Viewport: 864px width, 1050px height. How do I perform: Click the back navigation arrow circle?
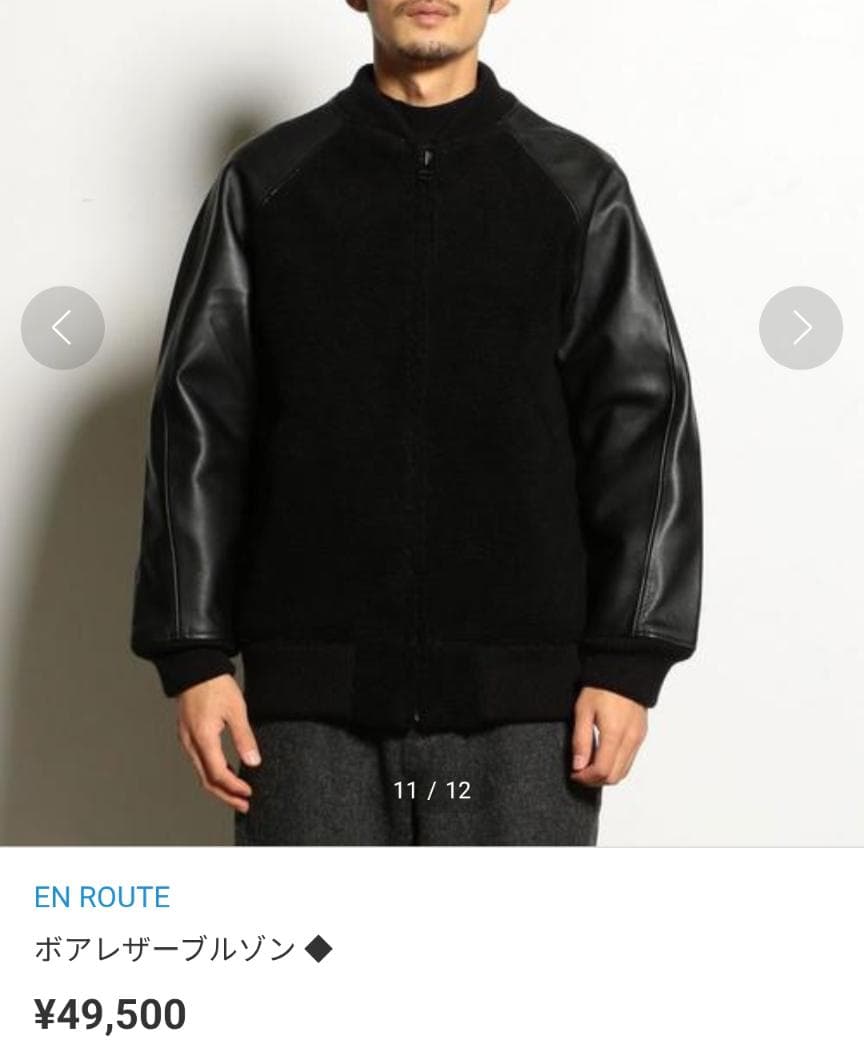coord(62,327)
